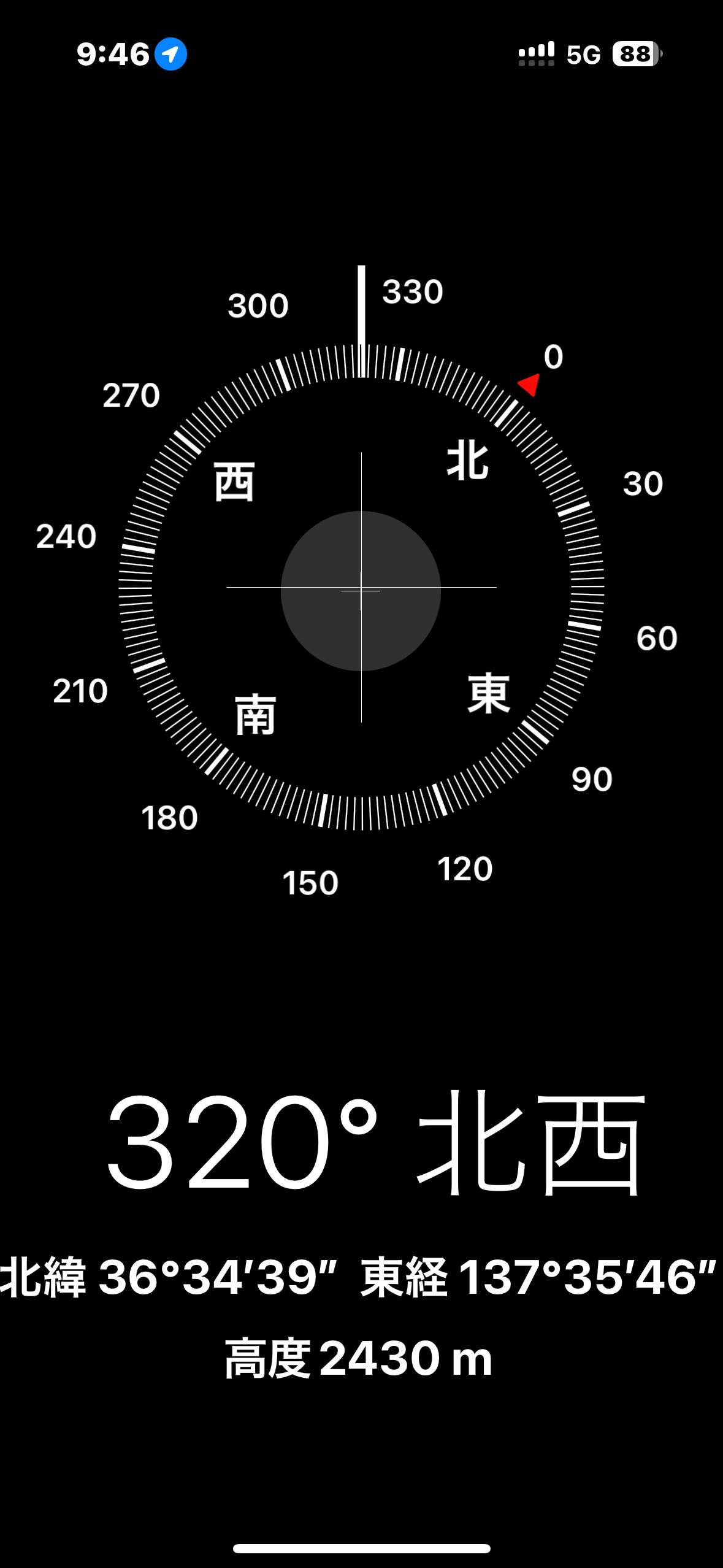The width and height of the screenshot is (723, 1568).
Task: Tap the compass dial to lock the bearing
Action: click(x=361, y=588)
